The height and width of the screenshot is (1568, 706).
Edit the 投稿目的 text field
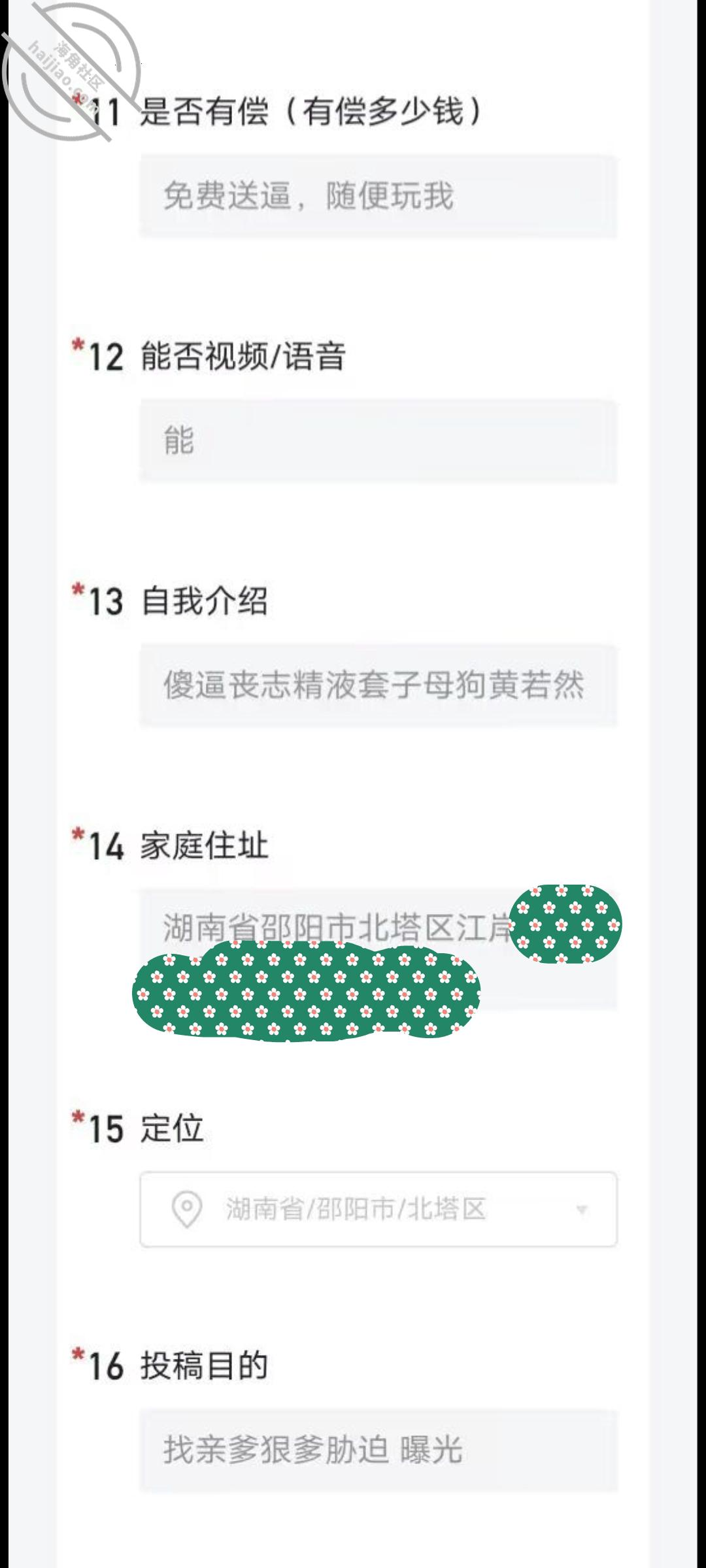378,1450
